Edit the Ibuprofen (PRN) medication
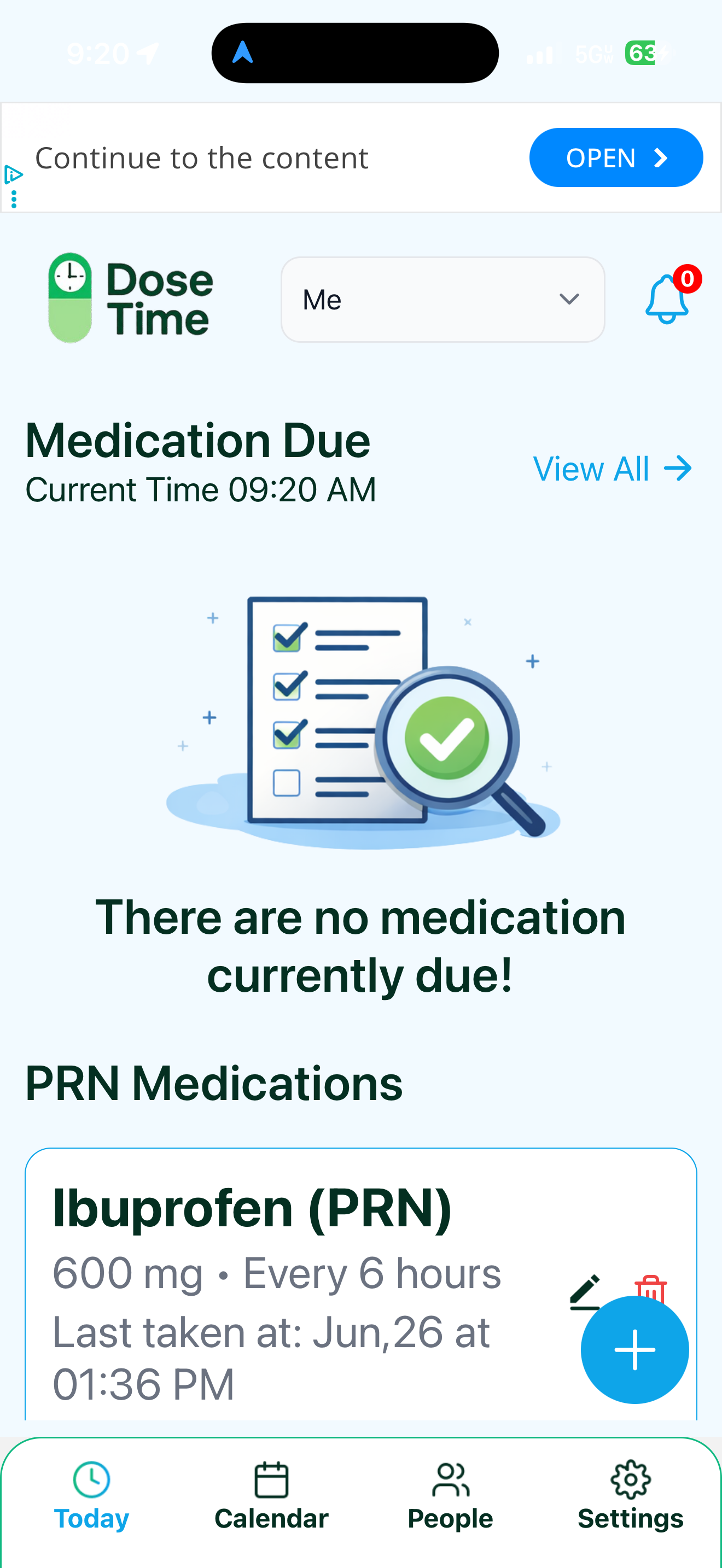This screenshot has height=1568, width=722. [584, 1290]
